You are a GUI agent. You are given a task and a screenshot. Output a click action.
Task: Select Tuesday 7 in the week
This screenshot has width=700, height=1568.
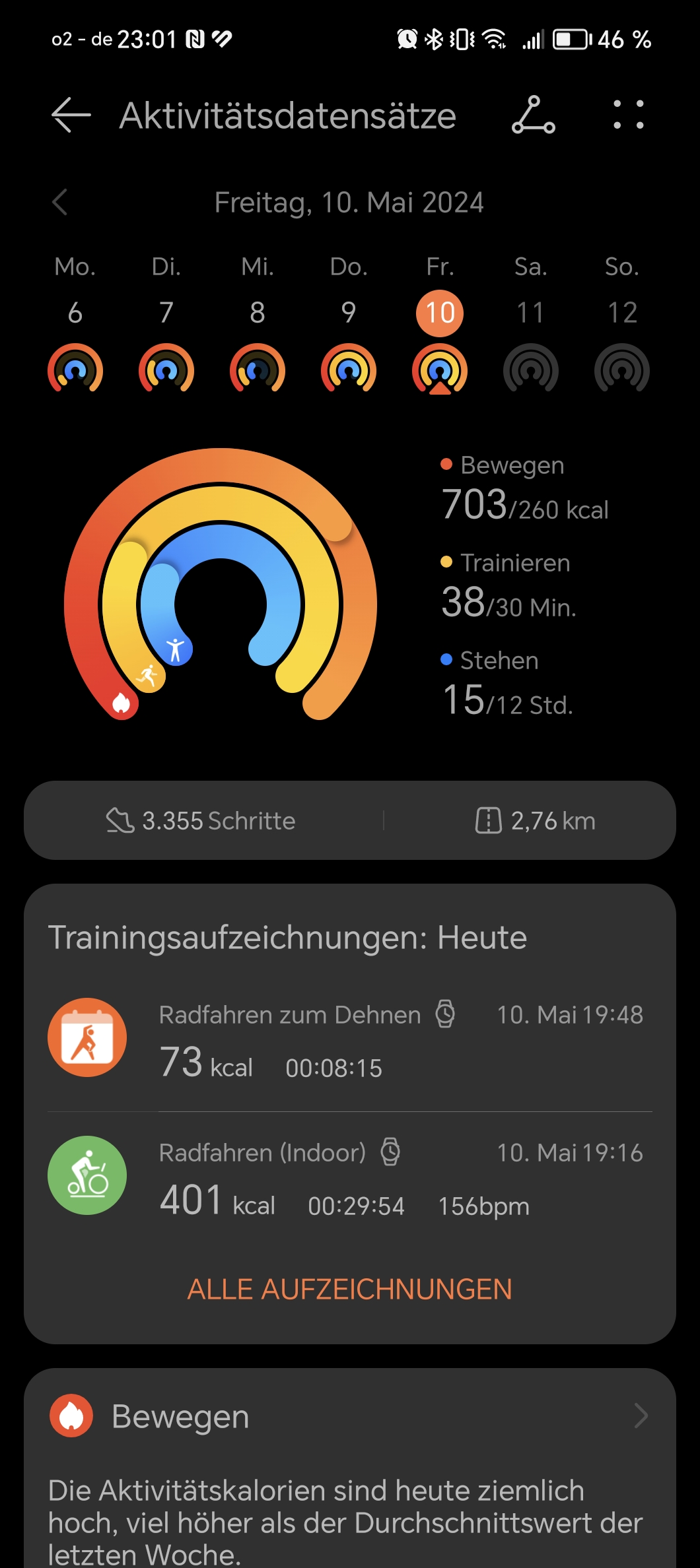coord(166,312)
